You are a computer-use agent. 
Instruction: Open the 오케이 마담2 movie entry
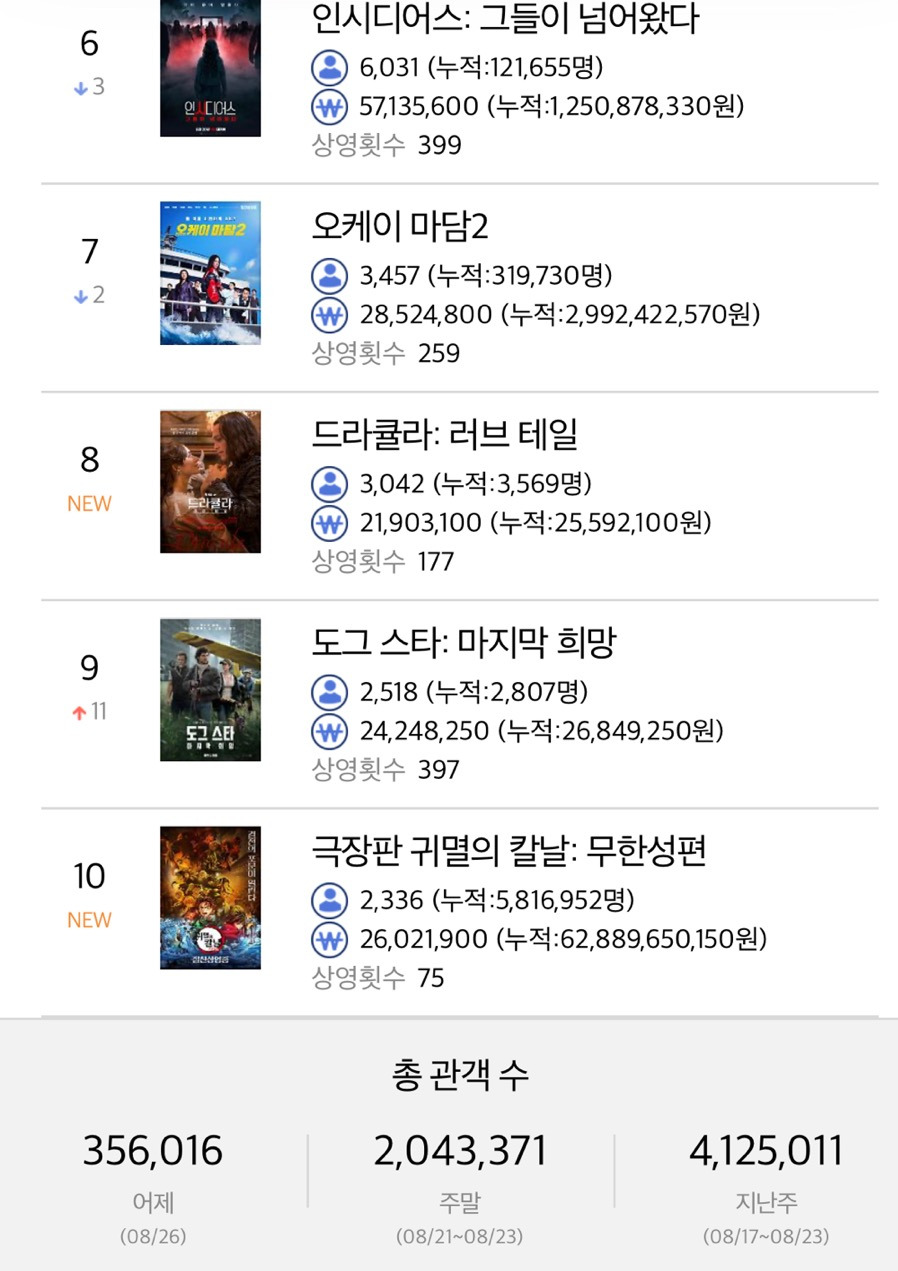459,288
